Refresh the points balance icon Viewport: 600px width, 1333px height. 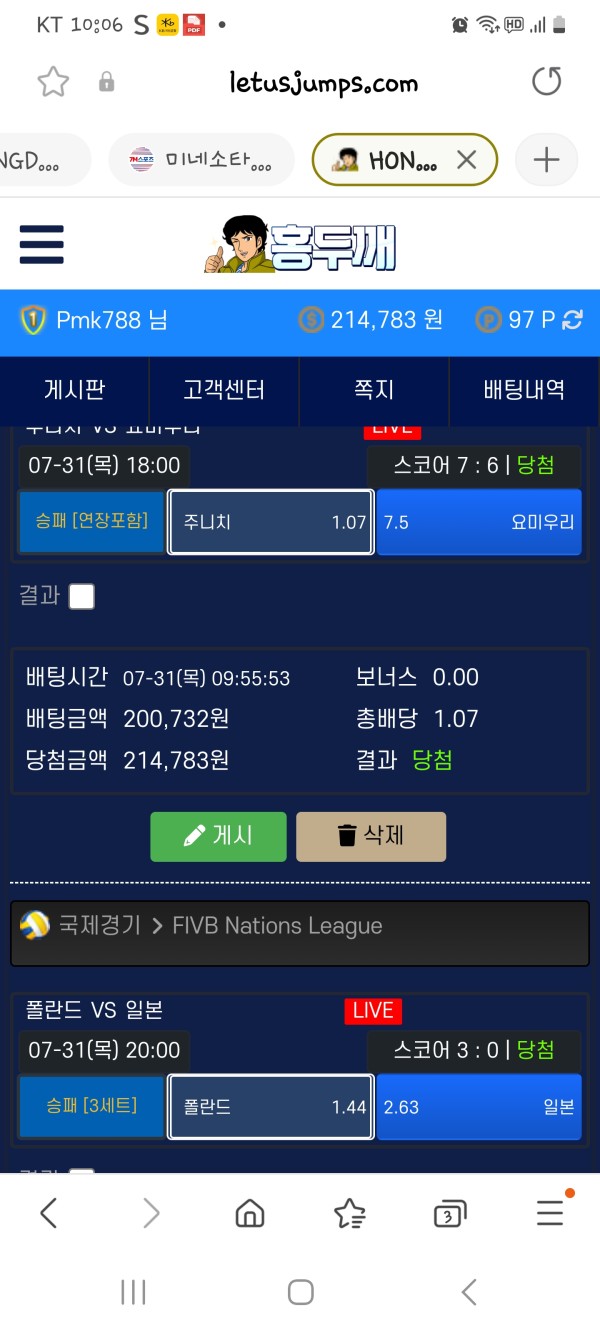point(573,320)
